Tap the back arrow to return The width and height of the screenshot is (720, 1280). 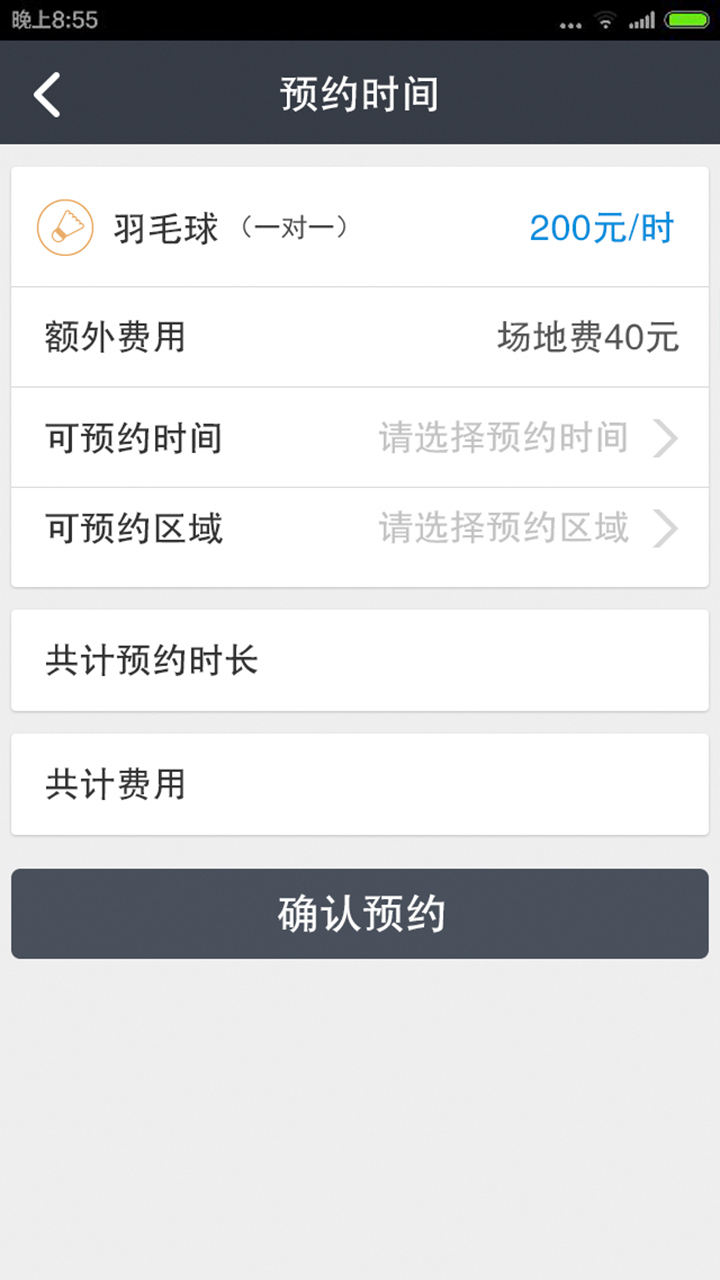(45, 92)
